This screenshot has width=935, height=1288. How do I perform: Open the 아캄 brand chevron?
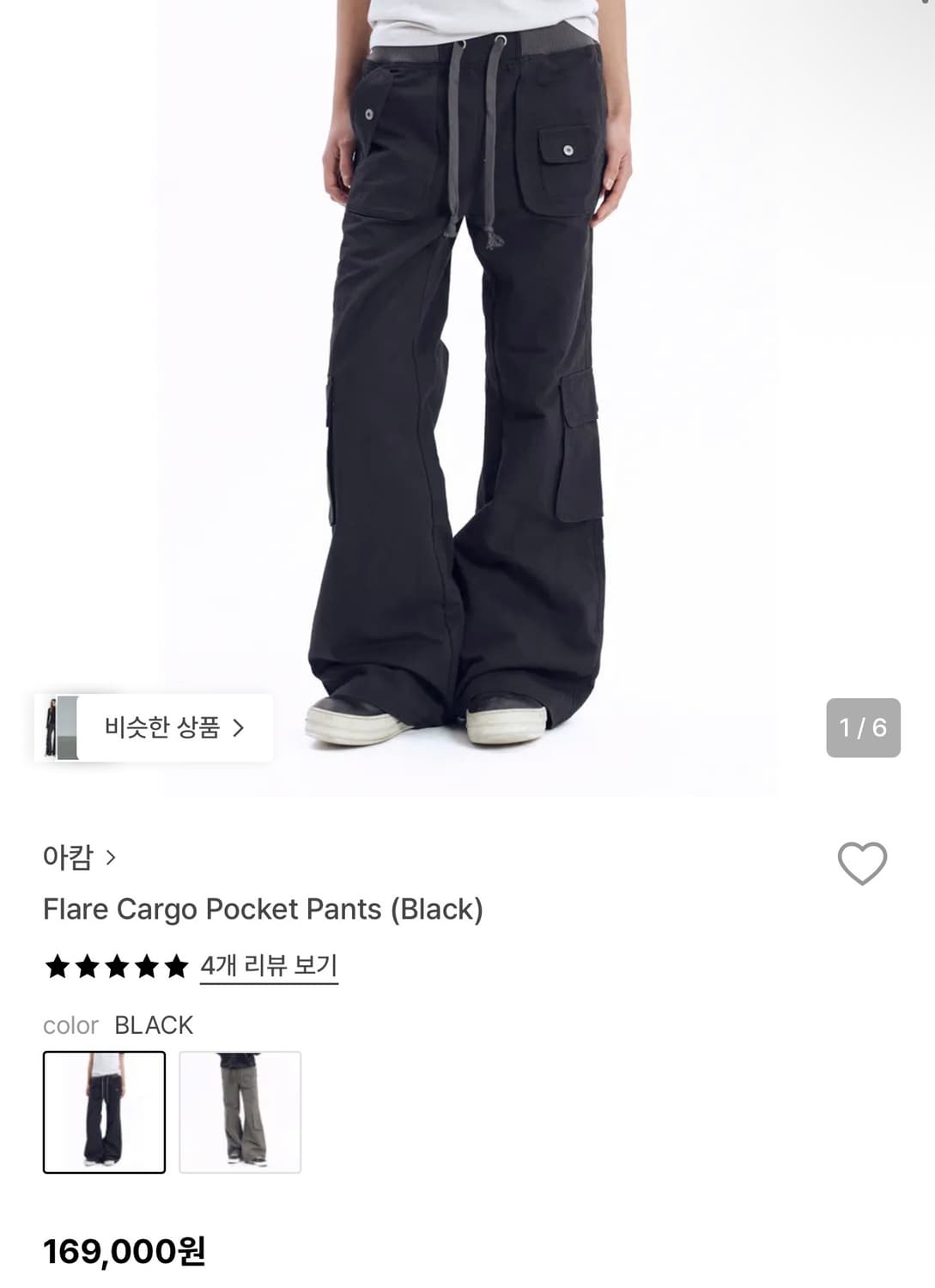[111, 857]
